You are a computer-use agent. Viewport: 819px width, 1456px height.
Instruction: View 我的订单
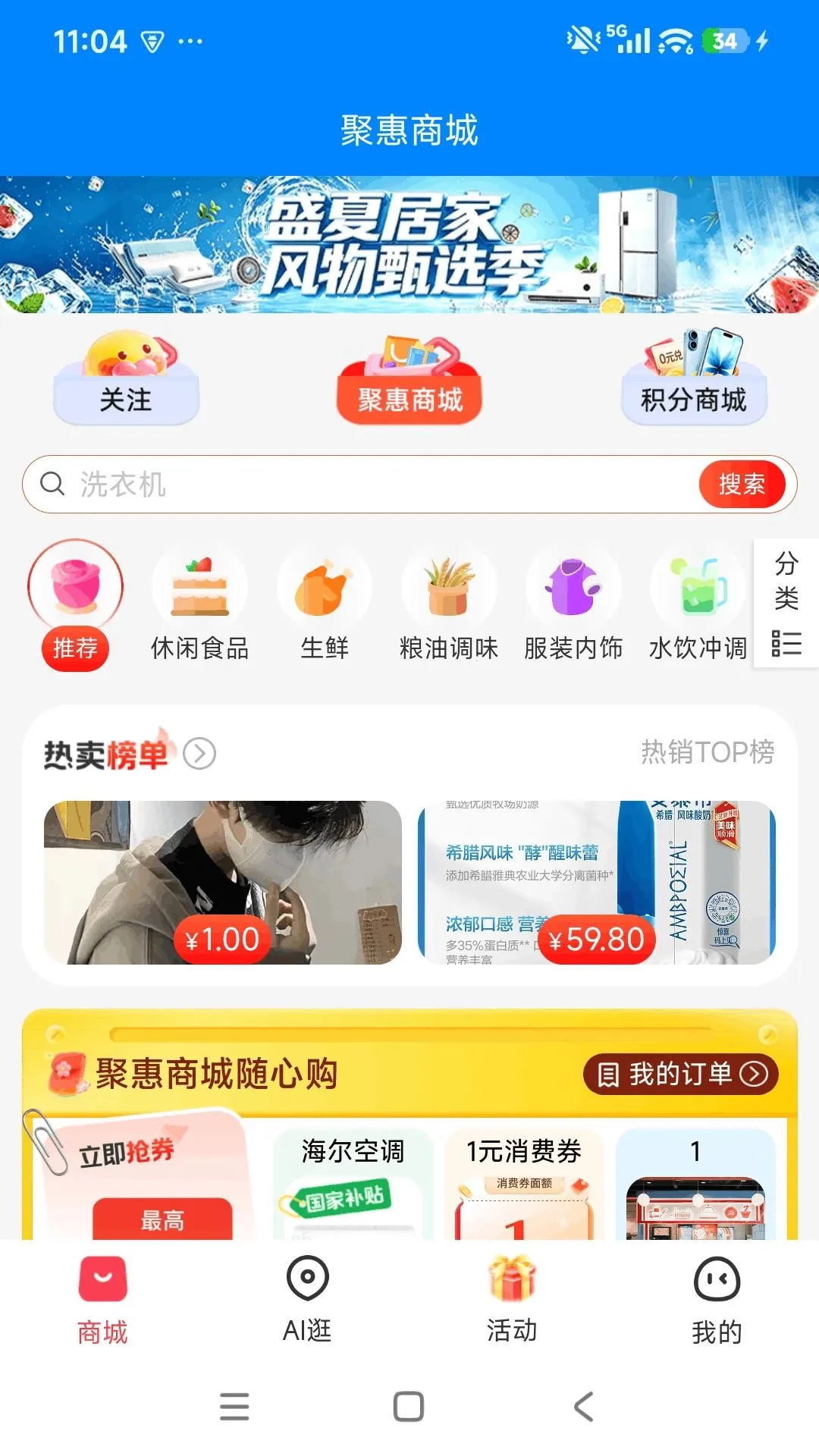pyautogui.click(x=681, y=1074)
